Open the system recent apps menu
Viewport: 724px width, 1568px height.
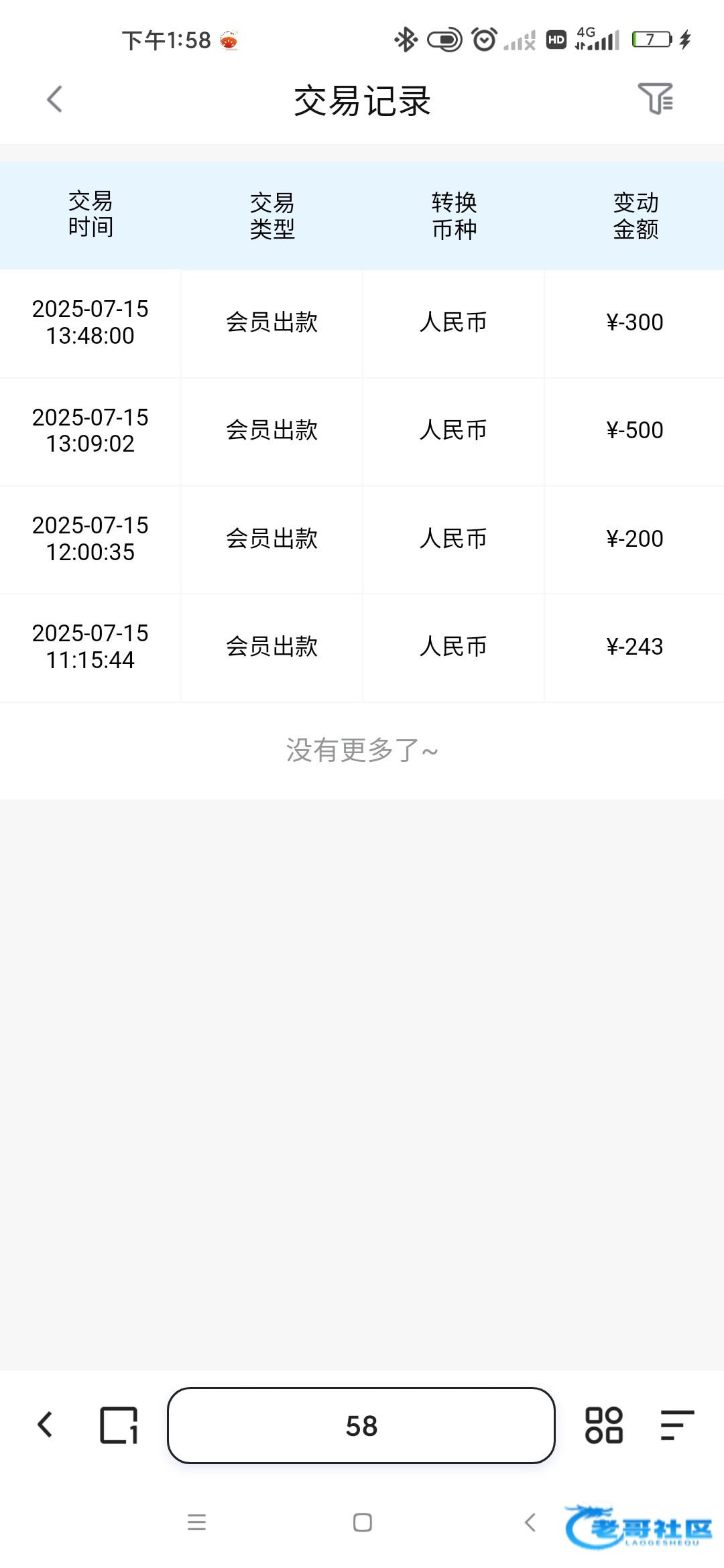click(x=196, y=1522)
